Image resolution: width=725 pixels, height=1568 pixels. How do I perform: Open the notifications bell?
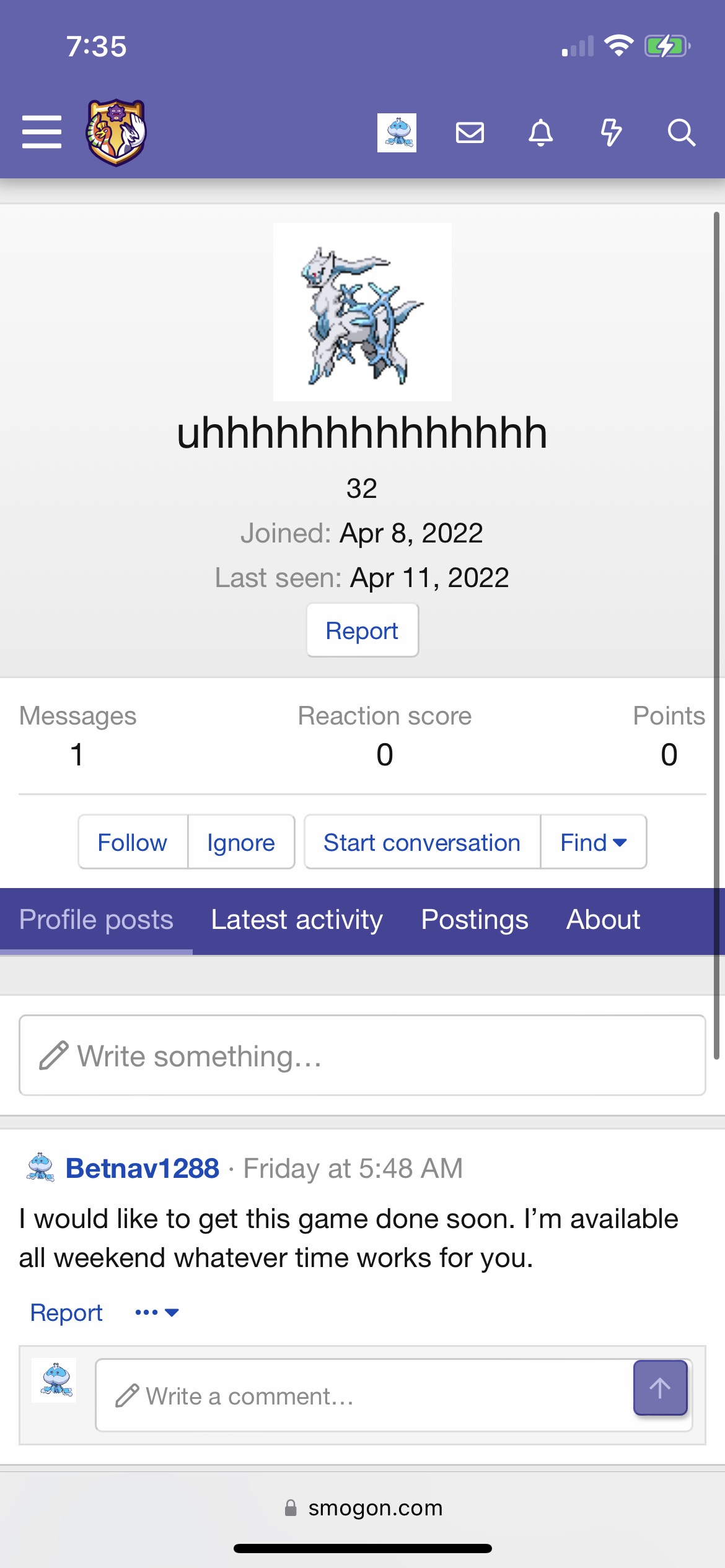540,133
